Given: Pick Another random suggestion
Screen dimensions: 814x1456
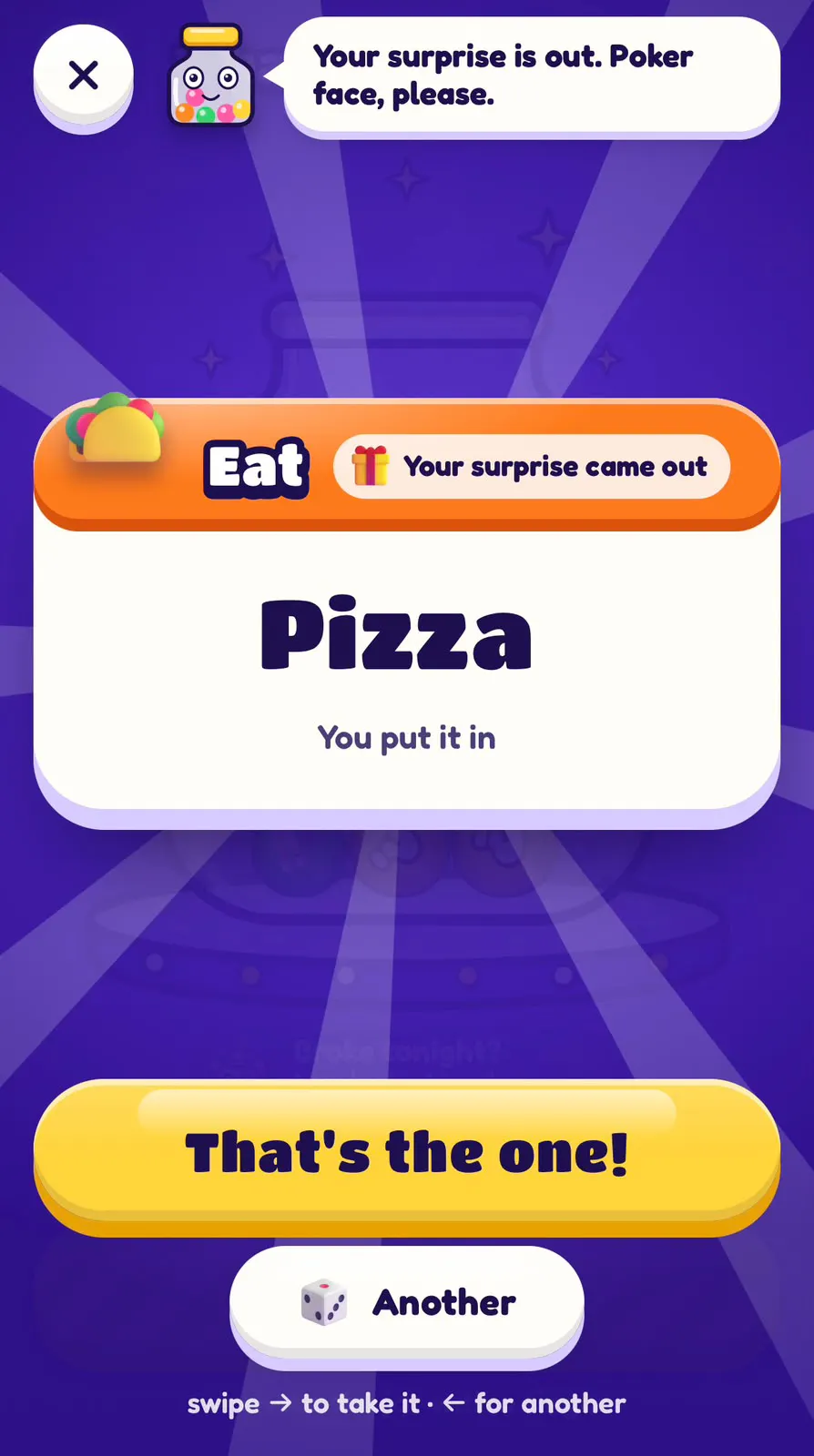Looking at the screenshot, I should coord(407,1305).
